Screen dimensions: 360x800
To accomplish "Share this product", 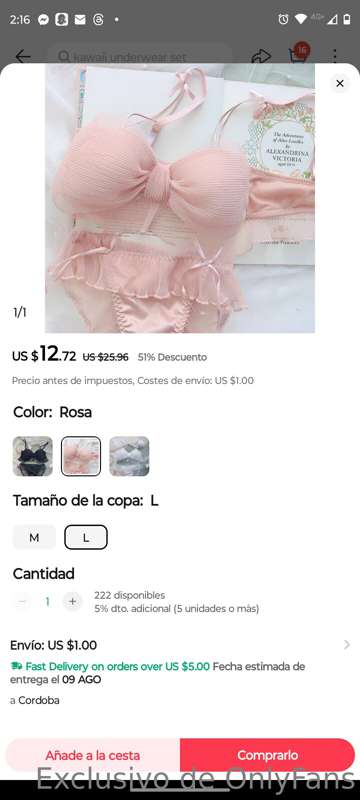I will [x=261, y=56].
